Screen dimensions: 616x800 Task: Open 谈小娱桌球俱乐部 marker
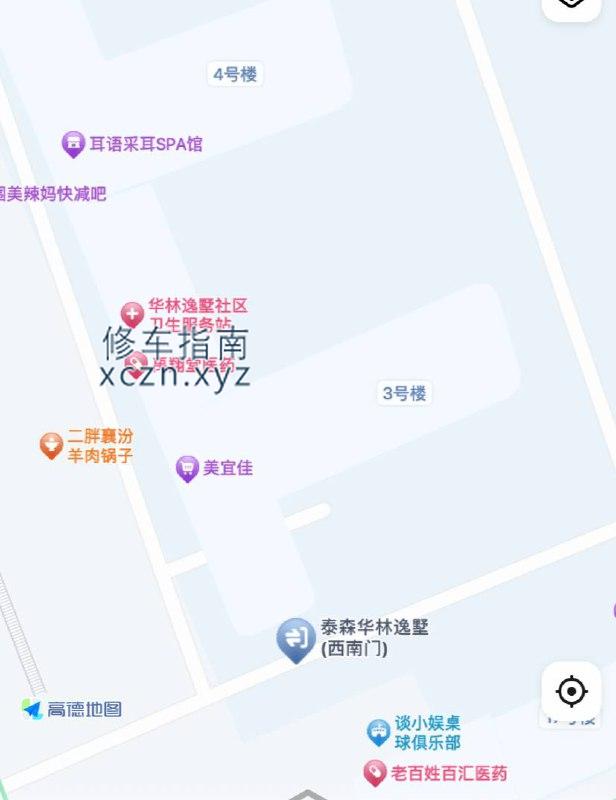pyautogui.click(x=378, y=732)
